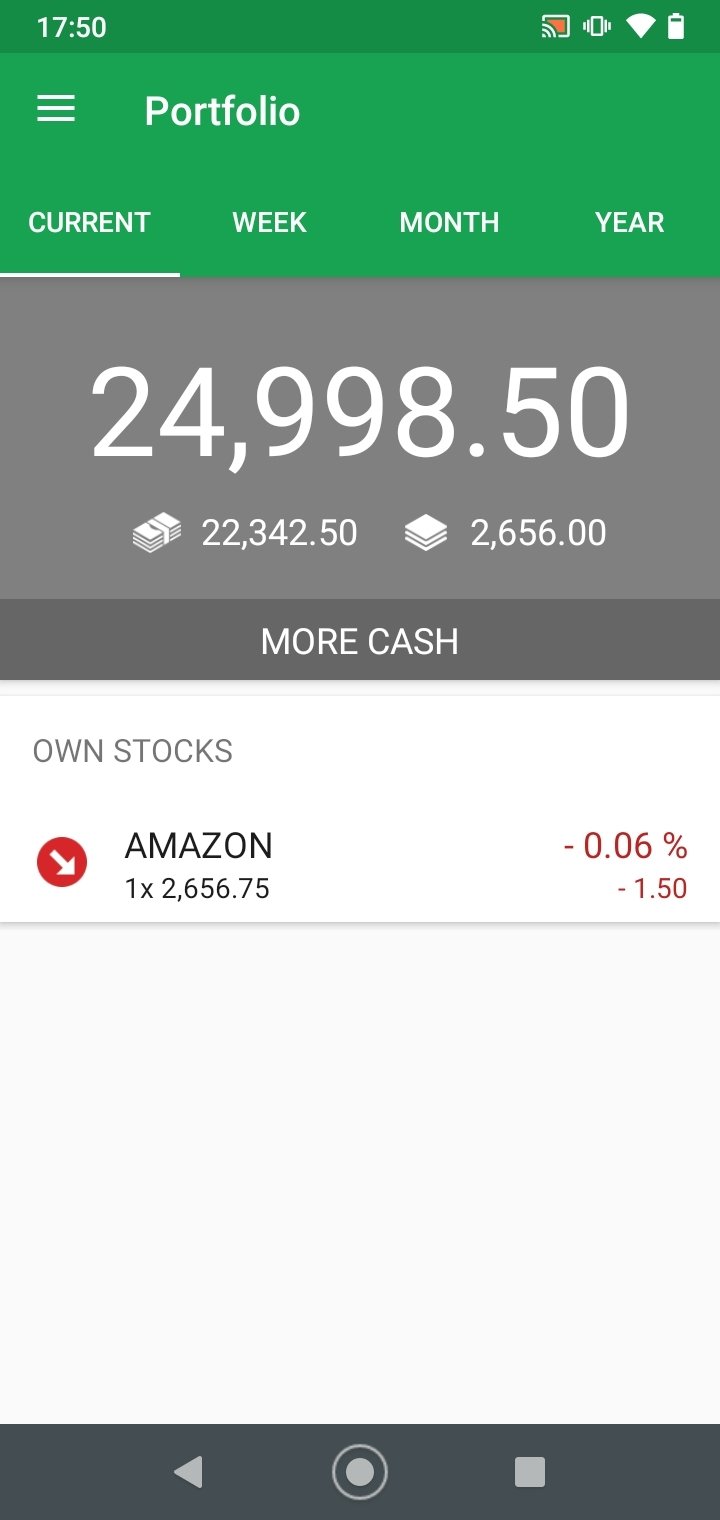The image size is (720, 1520).
Task: Go to the system home screen
Action: point(360,1472)
